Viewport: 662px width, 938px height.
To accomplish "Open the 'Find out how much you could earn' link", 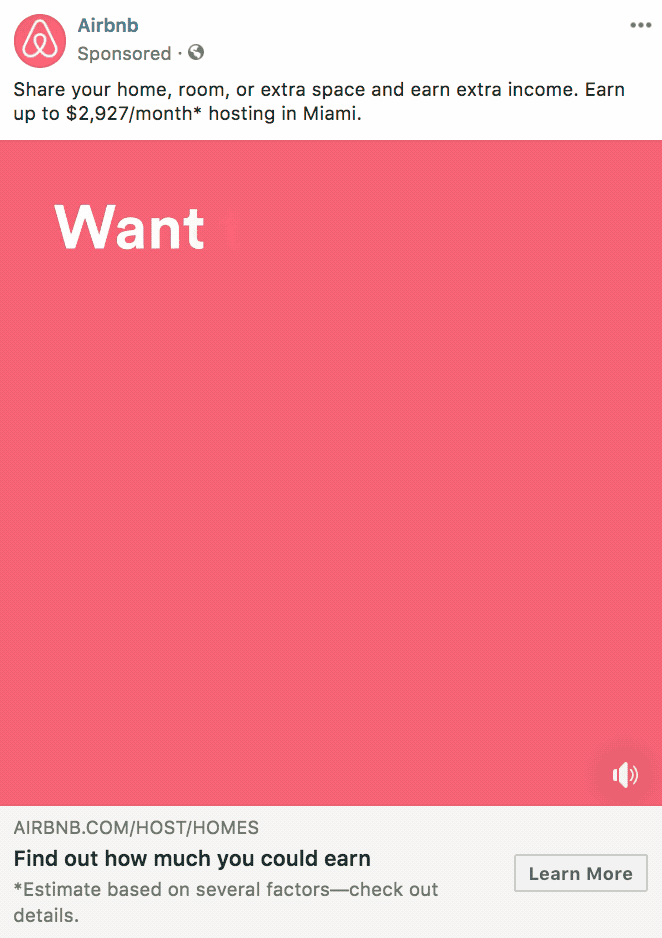I will [192, 858].
